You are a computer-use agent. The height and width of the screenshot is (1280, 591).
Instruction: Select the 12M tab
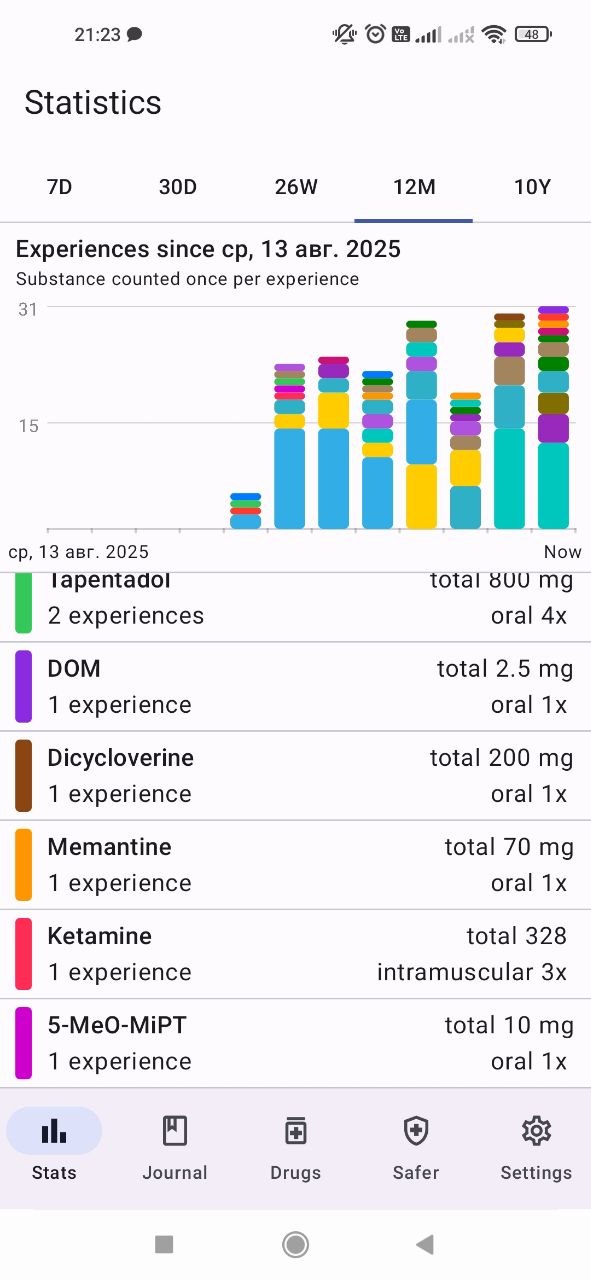tap(413, 187)
